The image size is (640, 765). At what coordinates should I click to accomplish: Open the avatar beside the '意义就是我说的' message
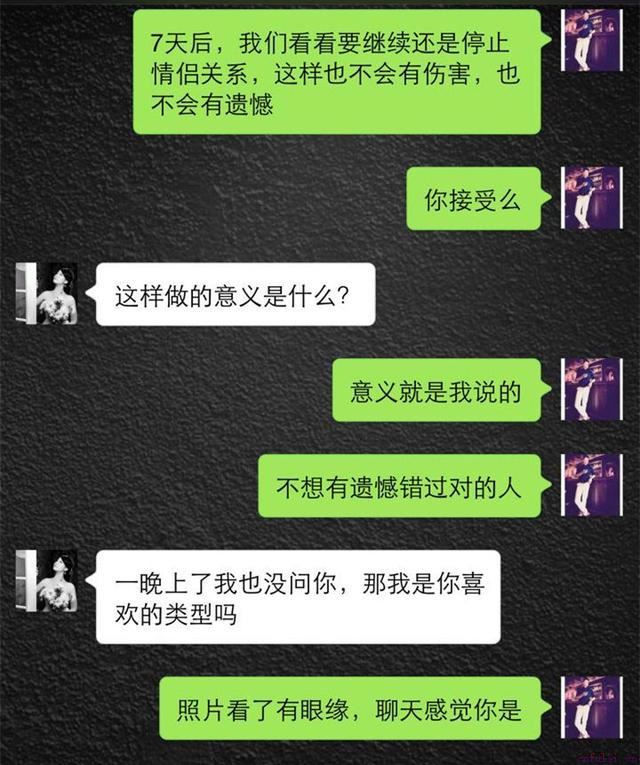coord(592,390)
